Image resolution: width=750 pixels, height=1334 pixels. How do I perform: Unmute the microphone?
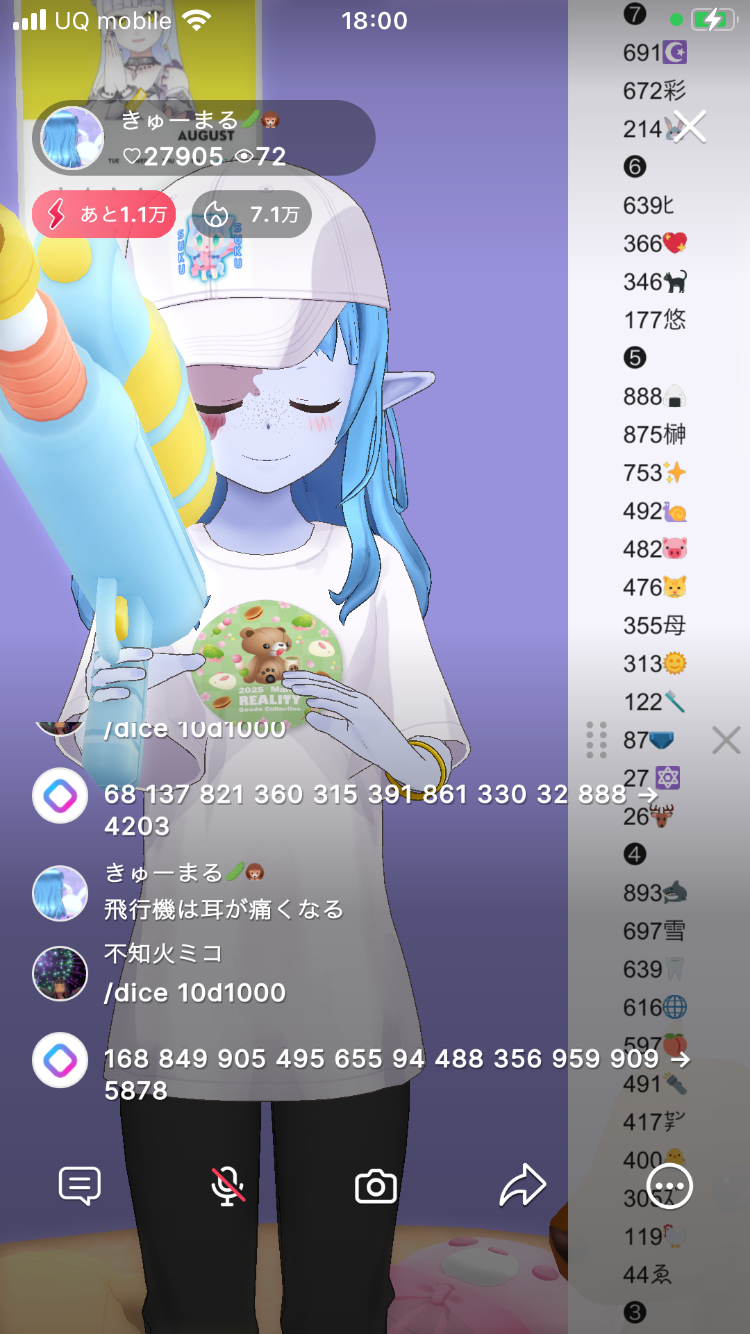tap(228, 1186)
